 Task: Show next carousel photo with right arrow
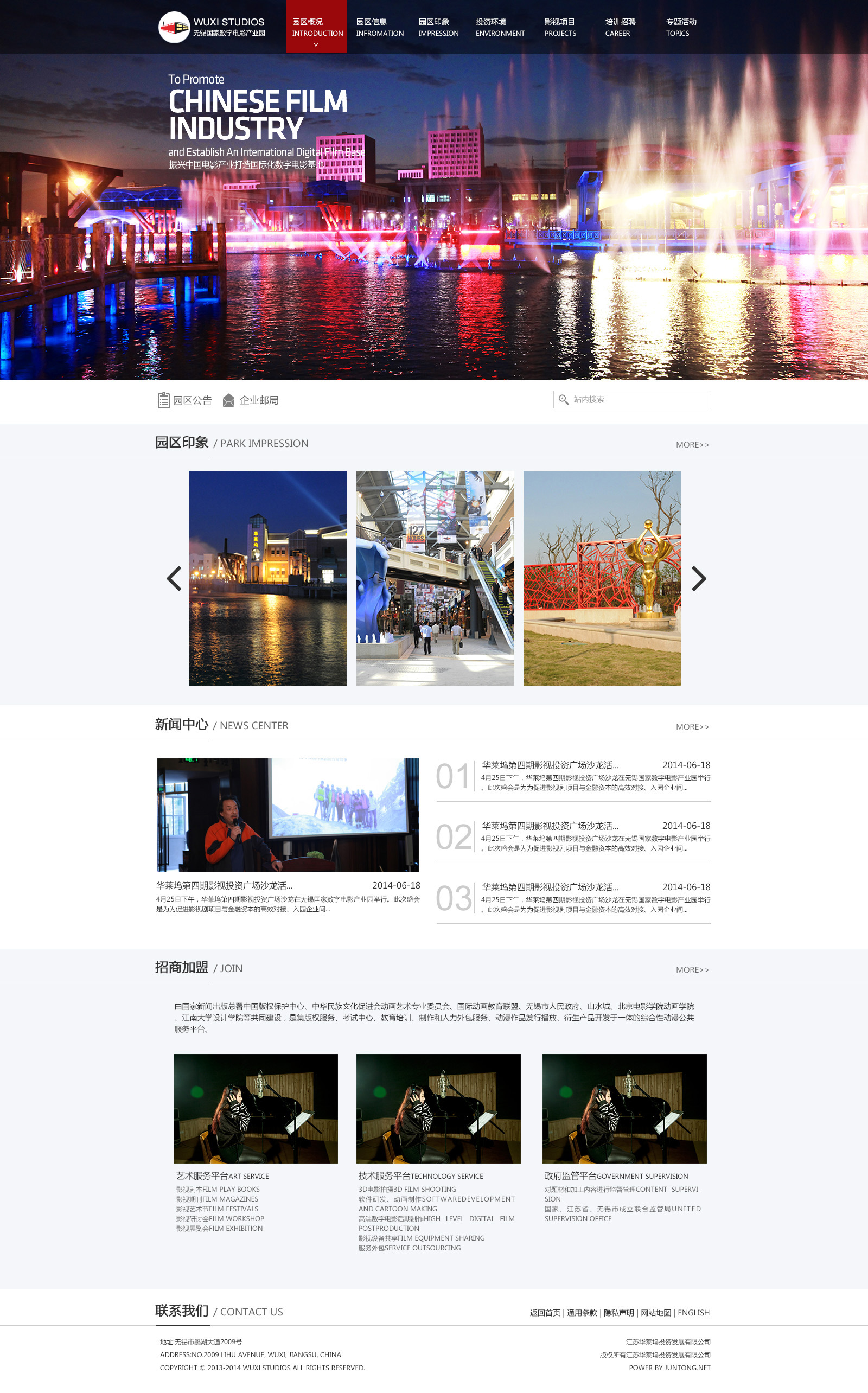[698, 578]
